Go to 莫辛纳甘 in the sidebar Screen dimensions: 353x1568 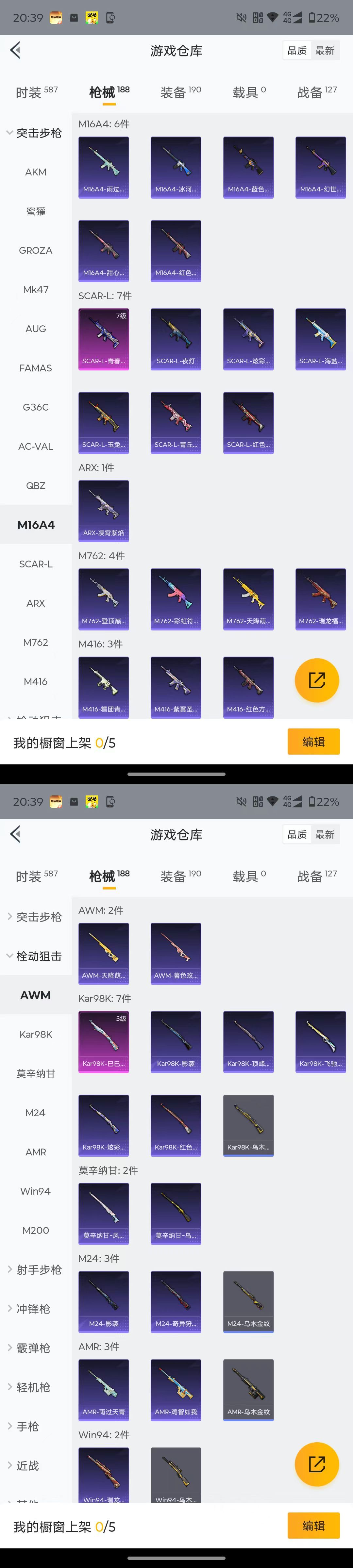click(x=36, y=1074)
